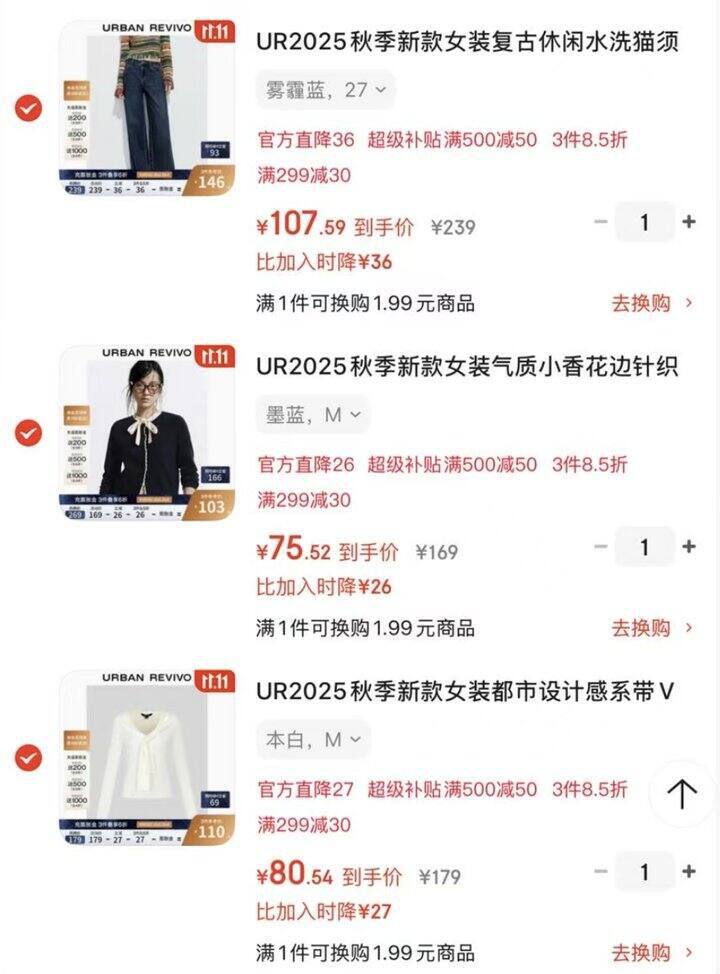Decrease quantity of the second item
The height and width of the screenshot is (974, 720).
(599, 547)
